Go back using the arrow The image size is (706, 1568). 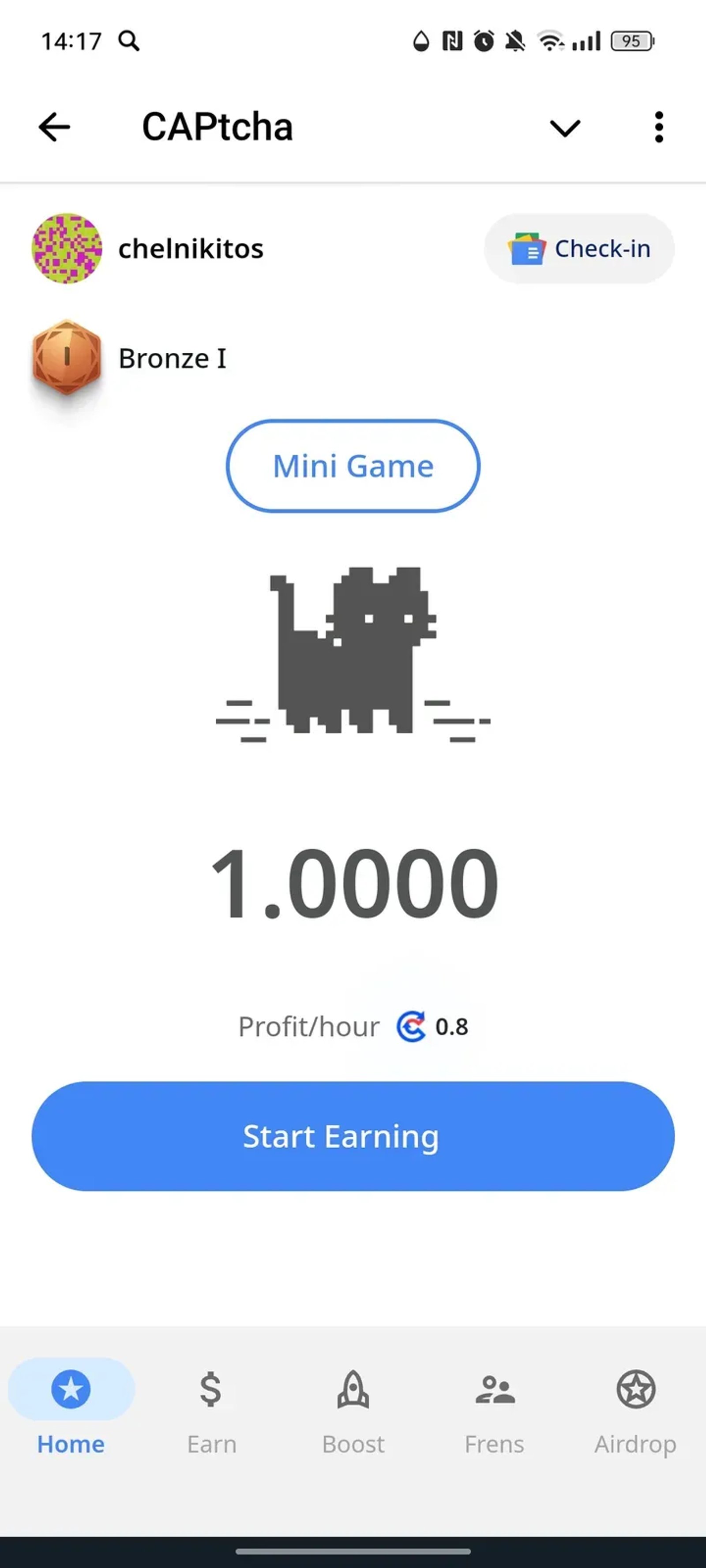[x=53, y=126]
